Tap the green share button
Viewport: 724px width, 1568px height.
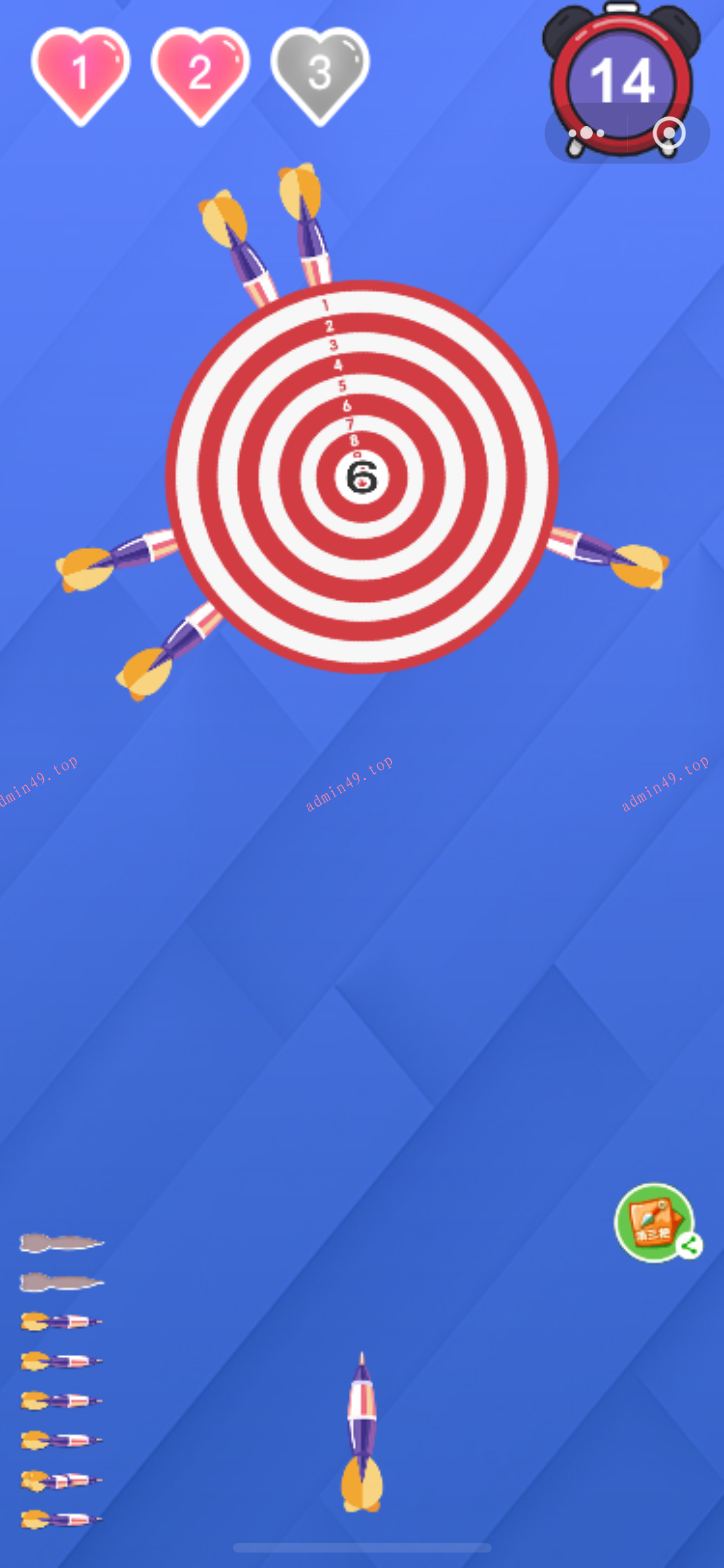(656, 1223)
